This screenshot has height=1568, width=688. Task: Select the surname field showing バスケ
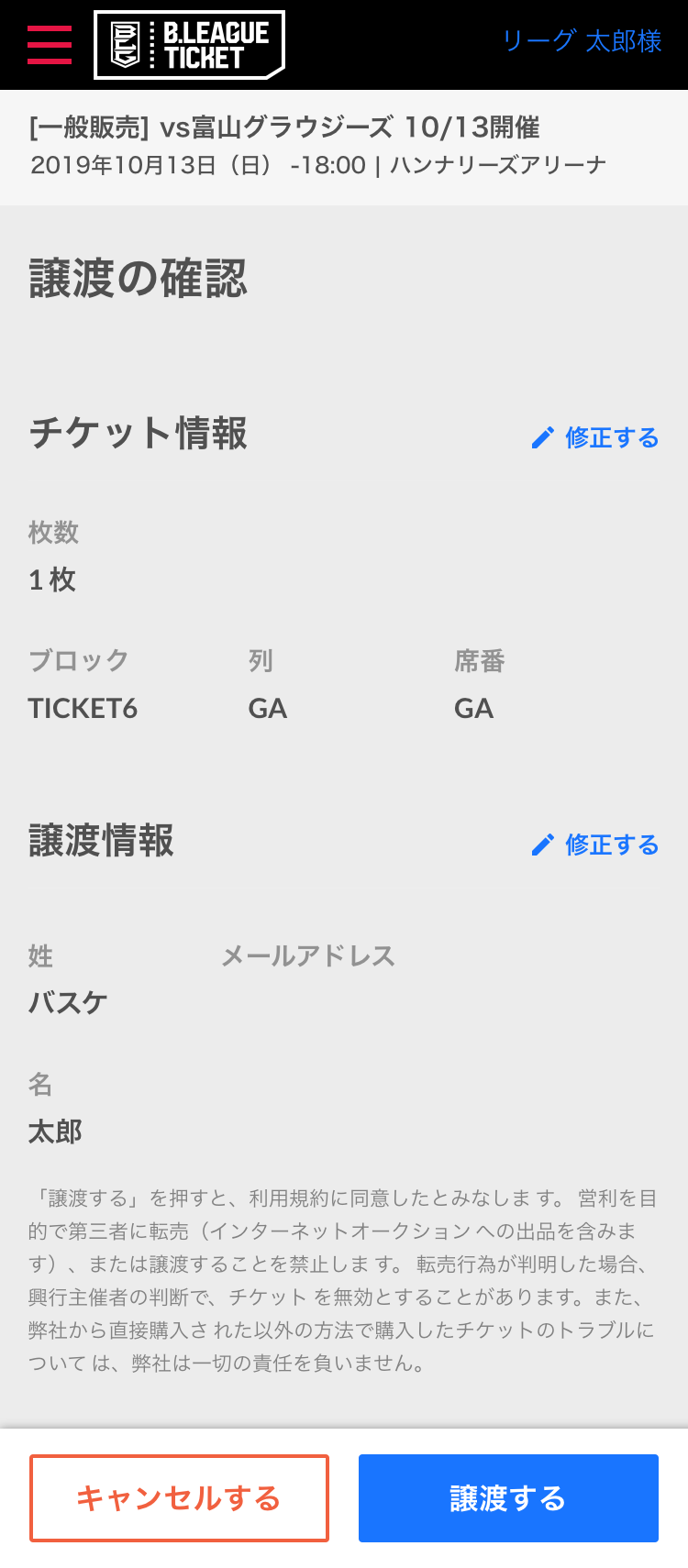click(x=67, y=1002)
